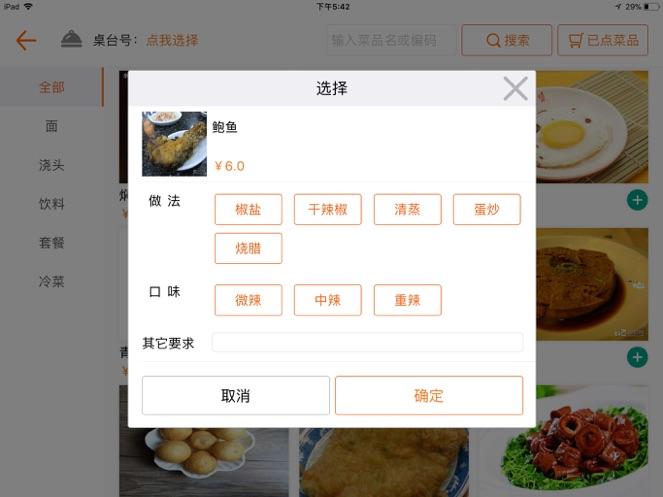The height and width of the screenshot is (497, 663).
Task: Set flavor to 微辣
Action: click(248, 300)
